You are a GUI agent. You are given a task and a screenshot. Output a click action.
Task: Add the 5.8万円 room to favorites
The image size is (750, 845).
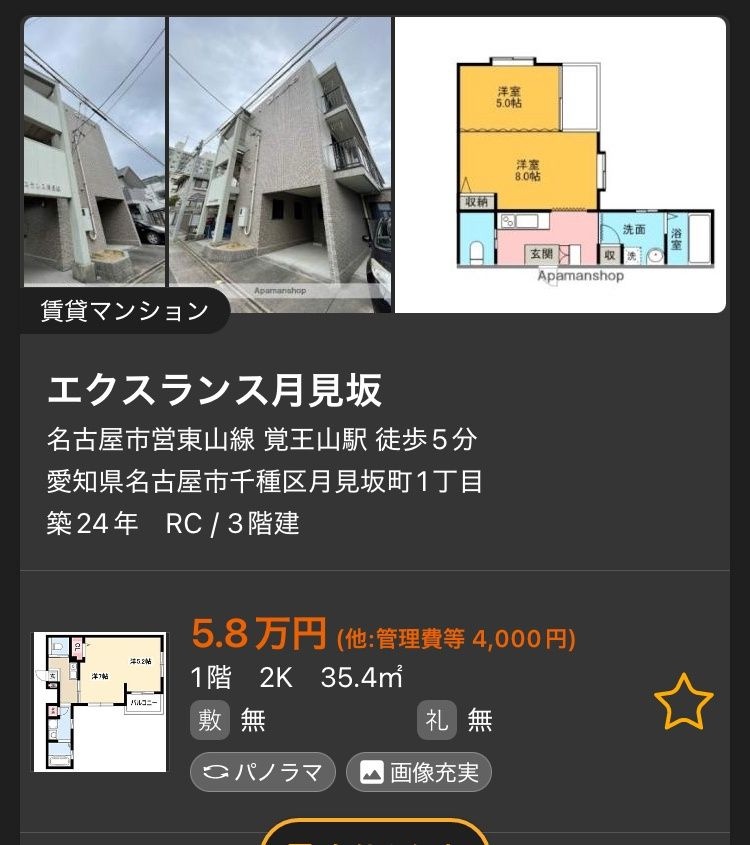(683, 701)
